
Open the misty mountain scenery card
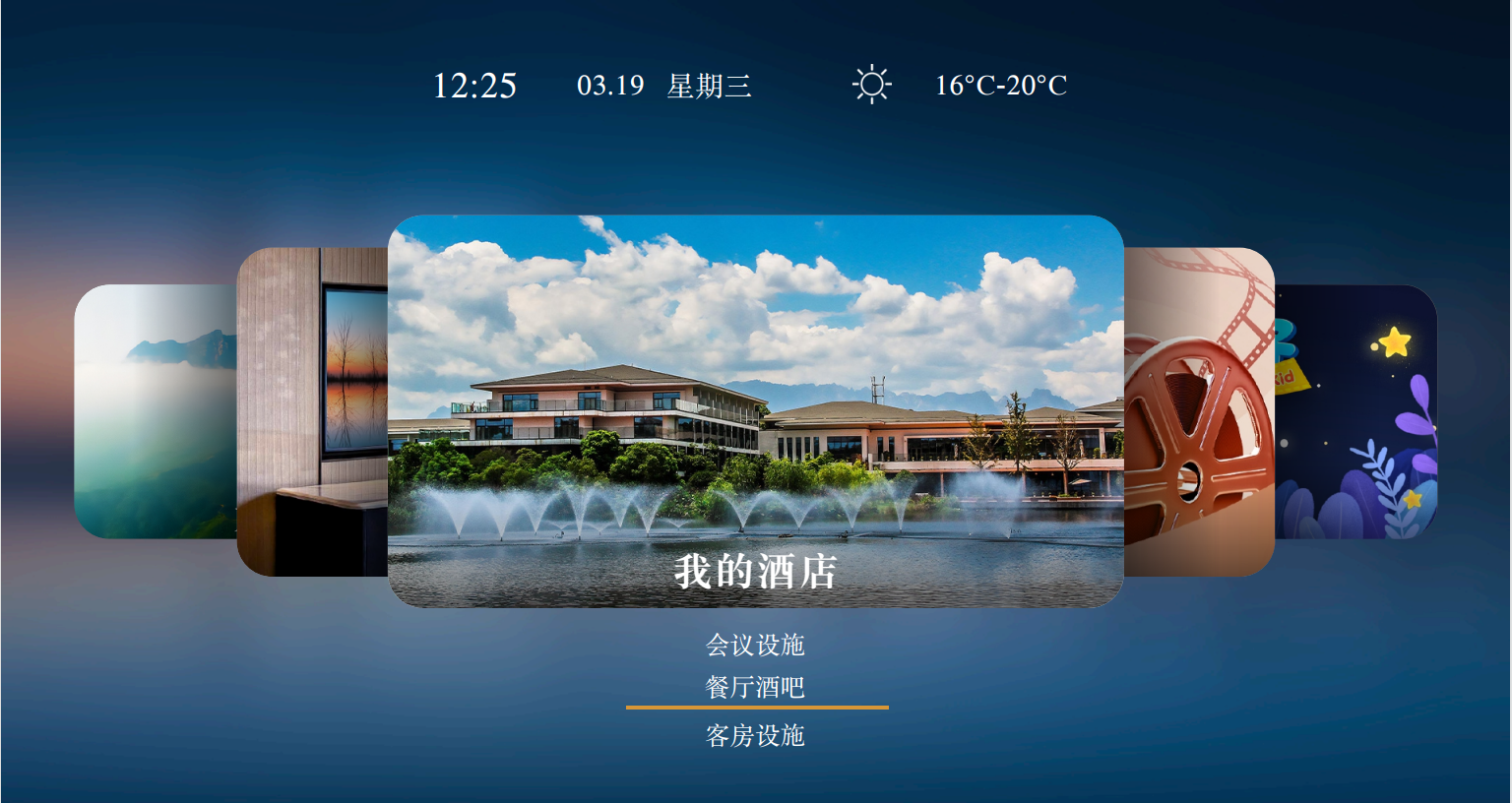click(156, 411)
